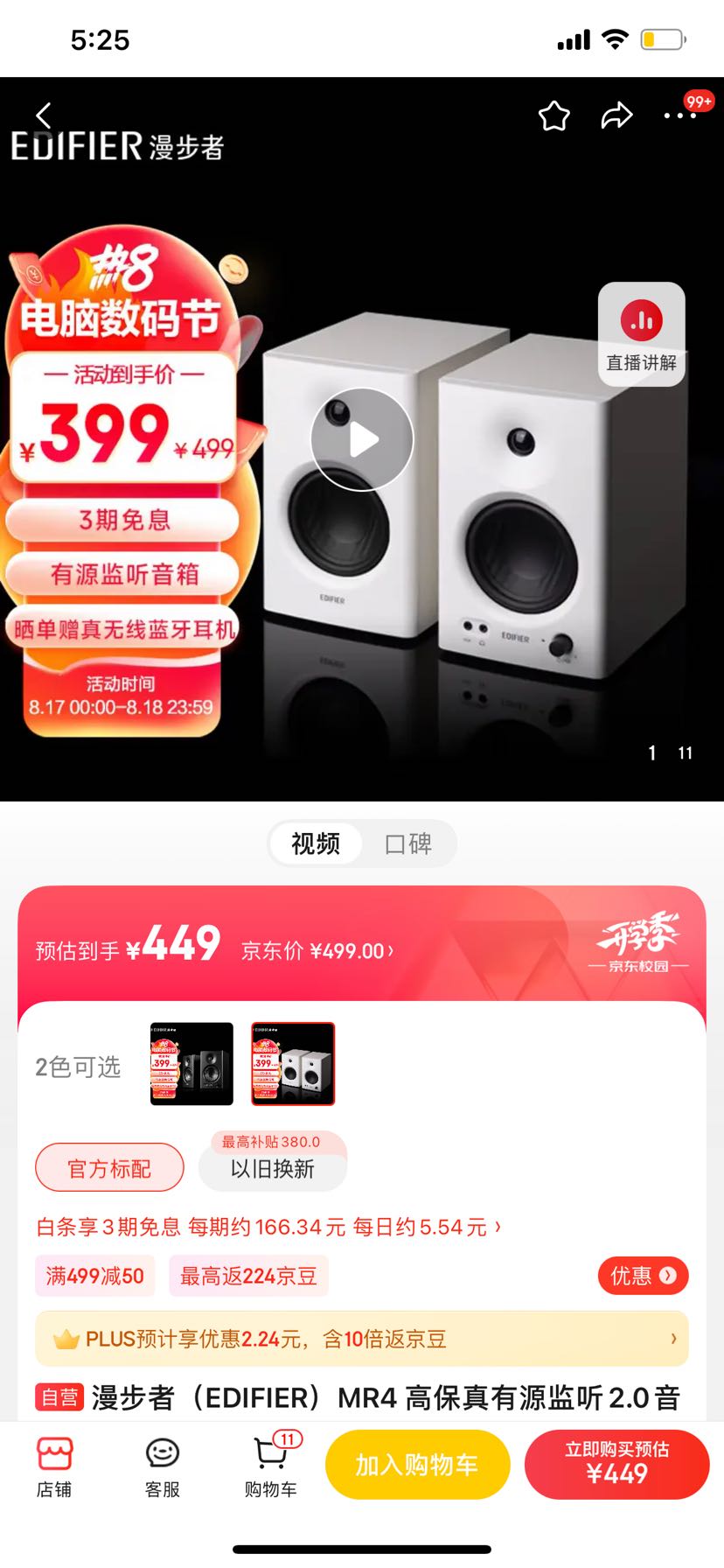Expand the PLUS 返京豆 benefits row
The image size is (724, 1568).
(362, 1339)
